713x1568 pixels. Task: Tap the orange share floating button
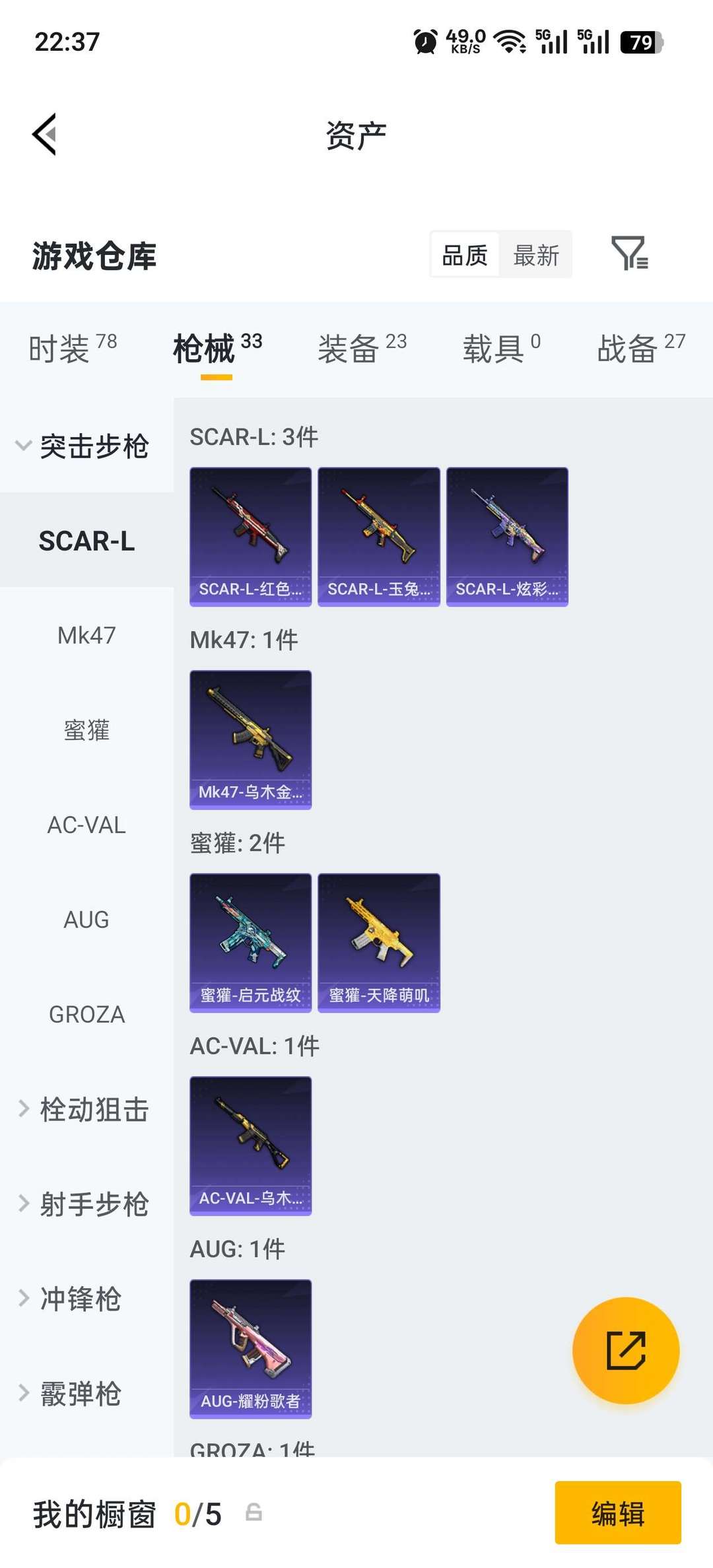625,1350
